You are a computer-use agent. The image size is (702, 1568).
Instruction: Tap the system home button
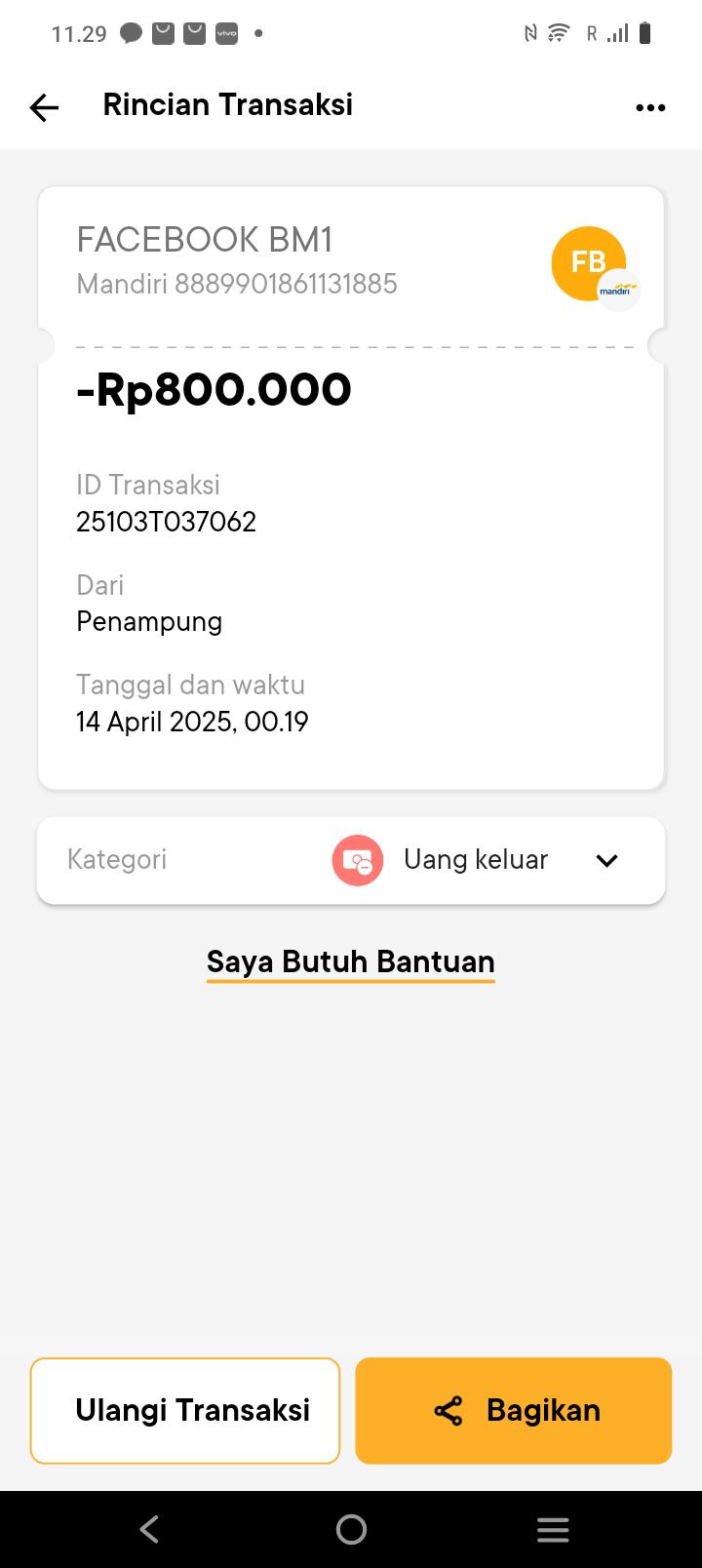(351, 1529)
